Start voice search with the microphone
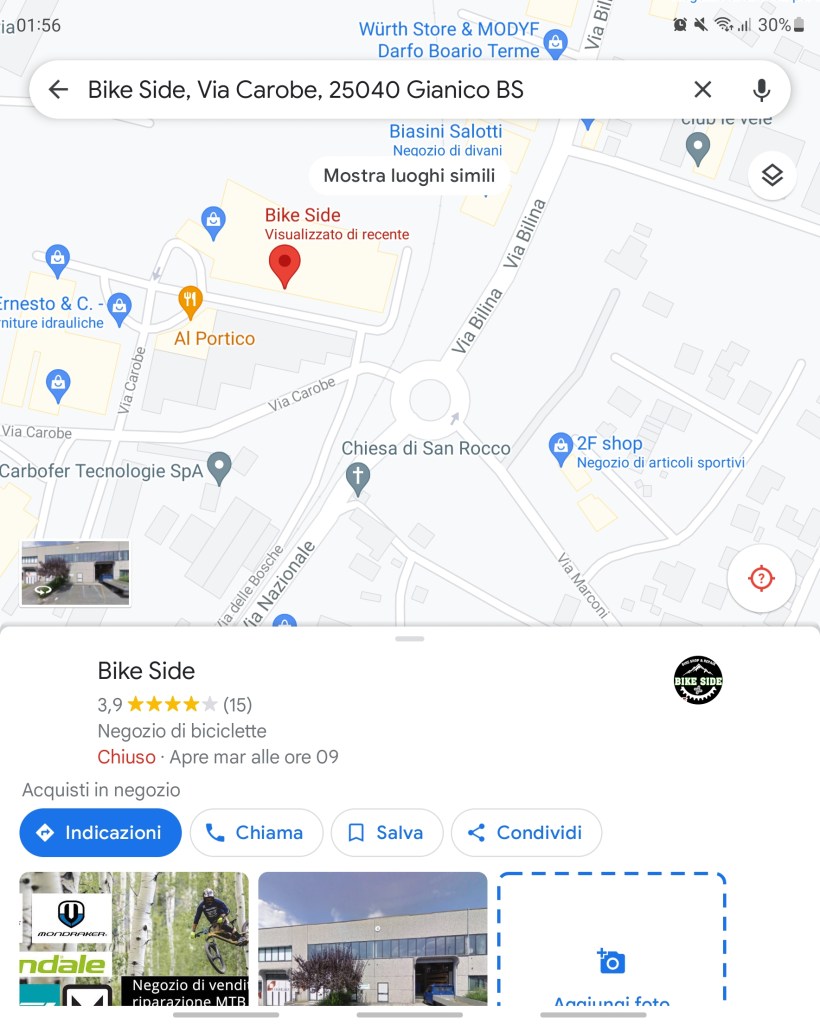This screenshot has height=1024, width=820. tap(762, 90)
